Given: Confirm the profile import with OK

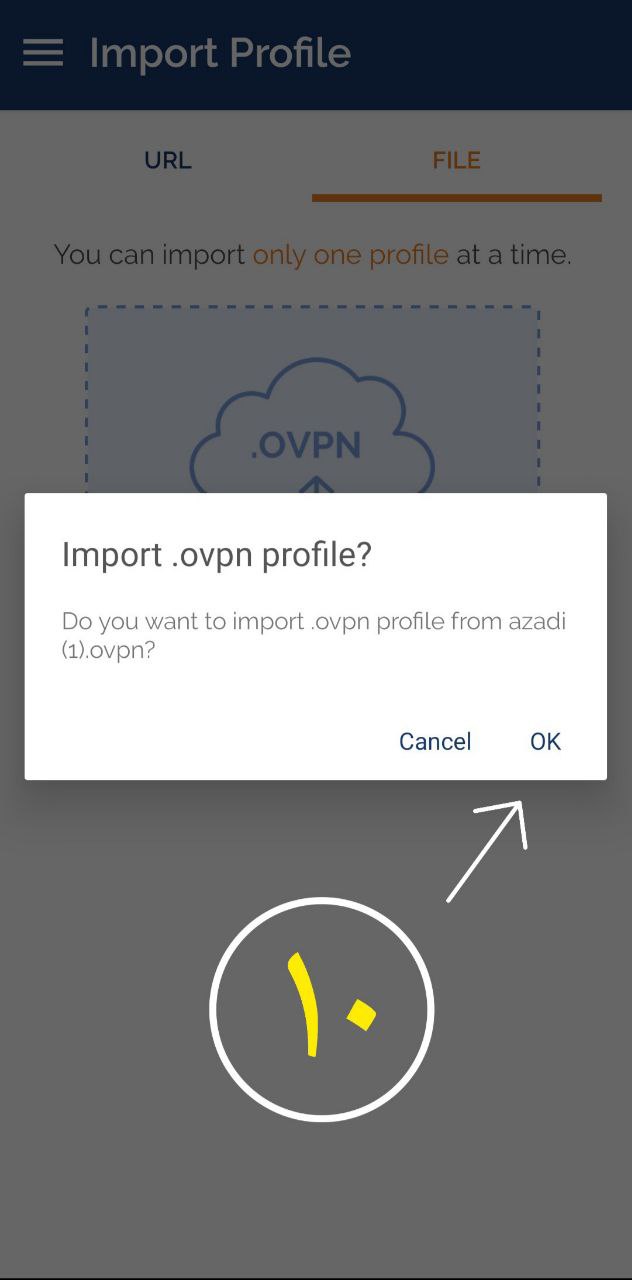Looking at the screenshot, I should (545, 741).
